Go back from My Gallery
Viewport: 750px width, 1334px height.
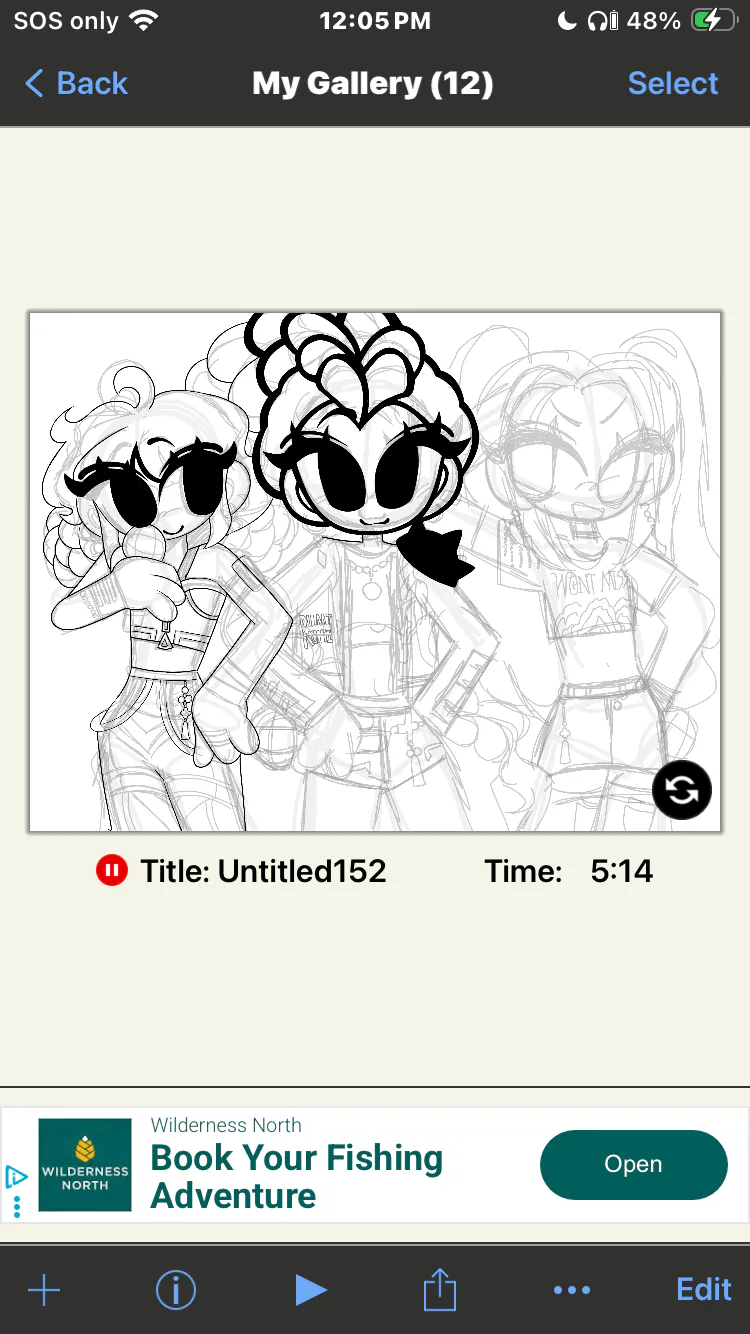77,84
